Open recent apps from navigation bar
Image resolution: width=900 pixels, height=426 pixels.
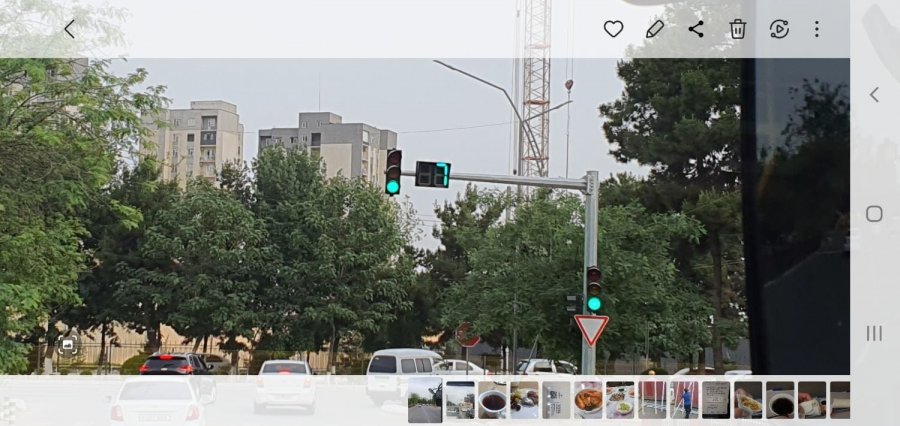[874, 333]
